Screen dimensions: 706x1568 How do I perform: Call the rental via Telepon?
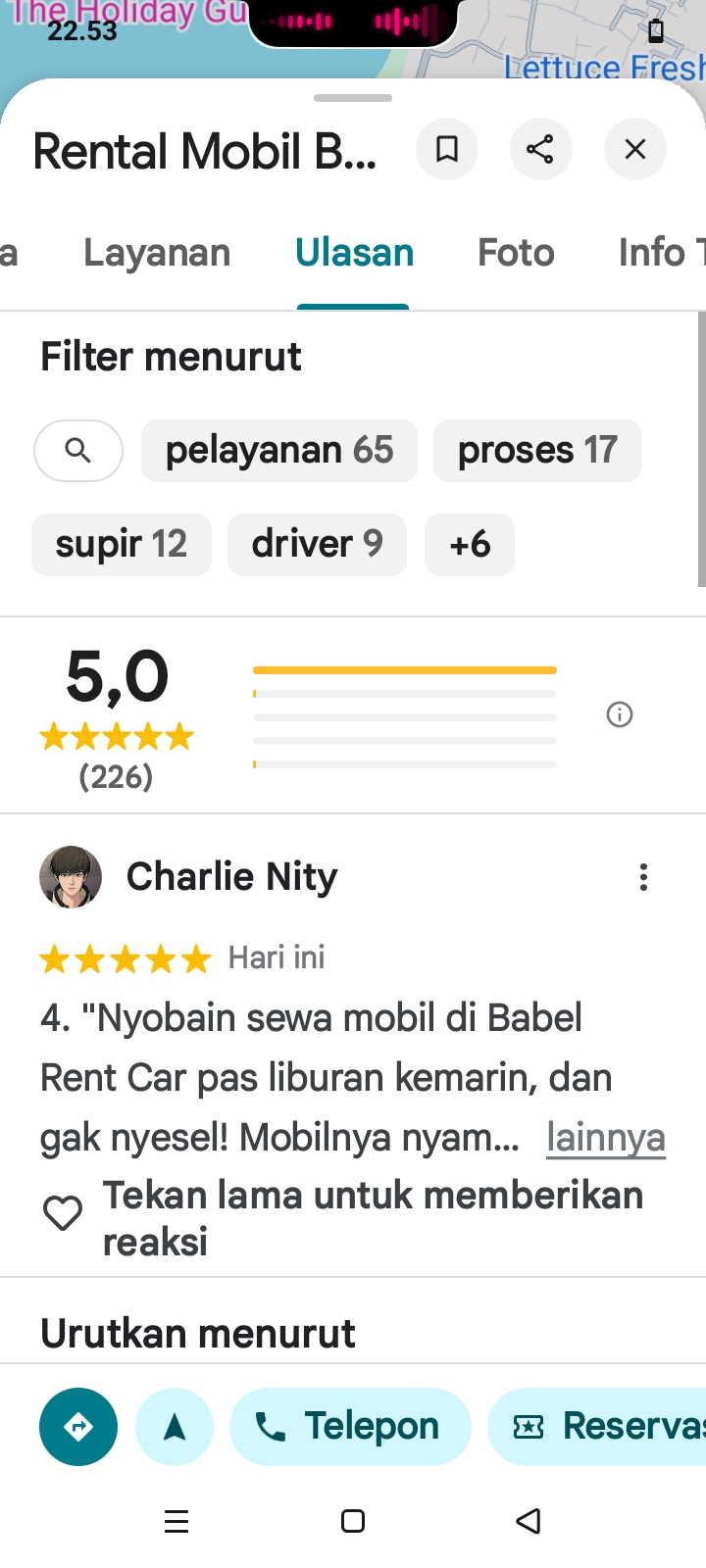(x=350, y=1427)
